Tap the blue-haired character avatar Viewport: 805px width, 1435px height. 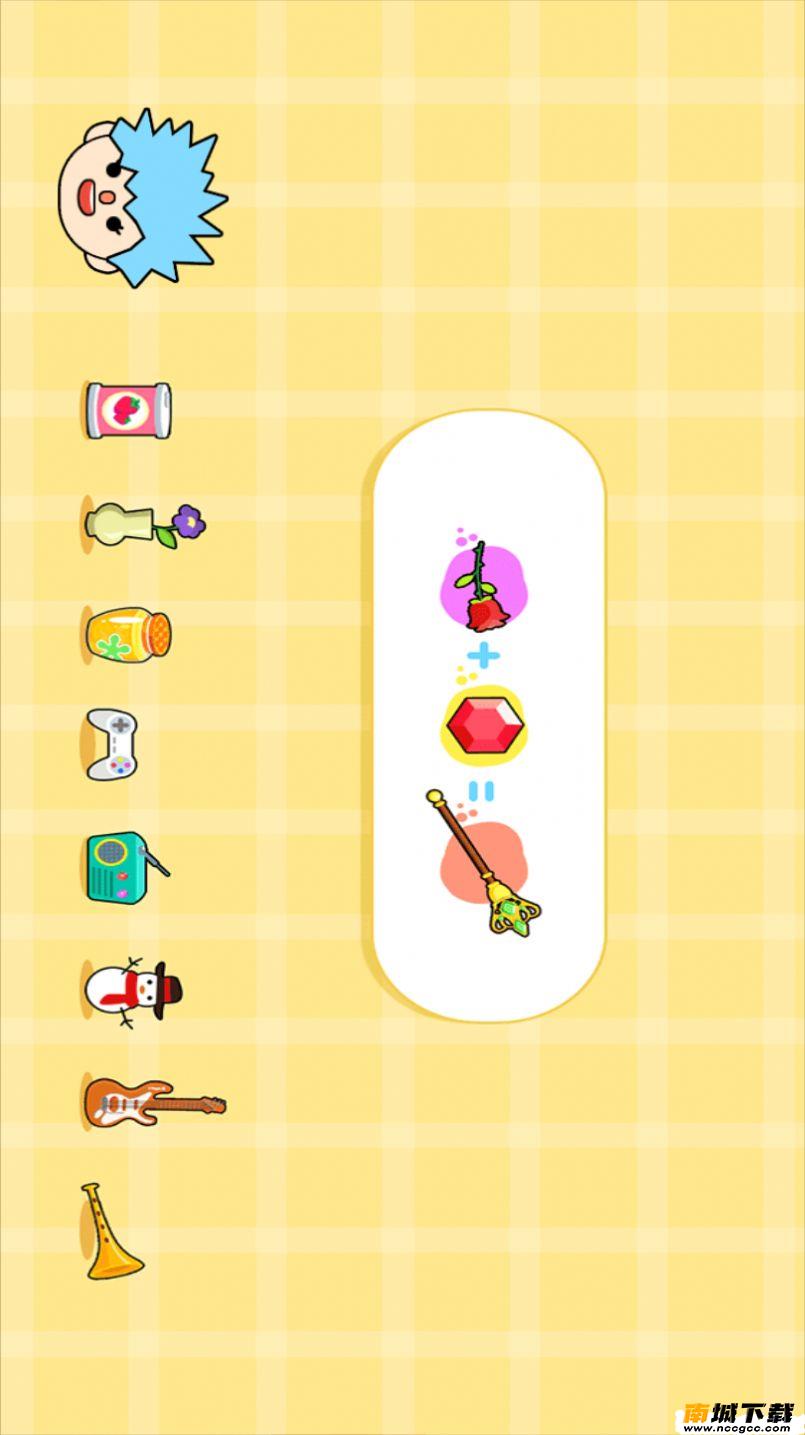coord(142,198)
